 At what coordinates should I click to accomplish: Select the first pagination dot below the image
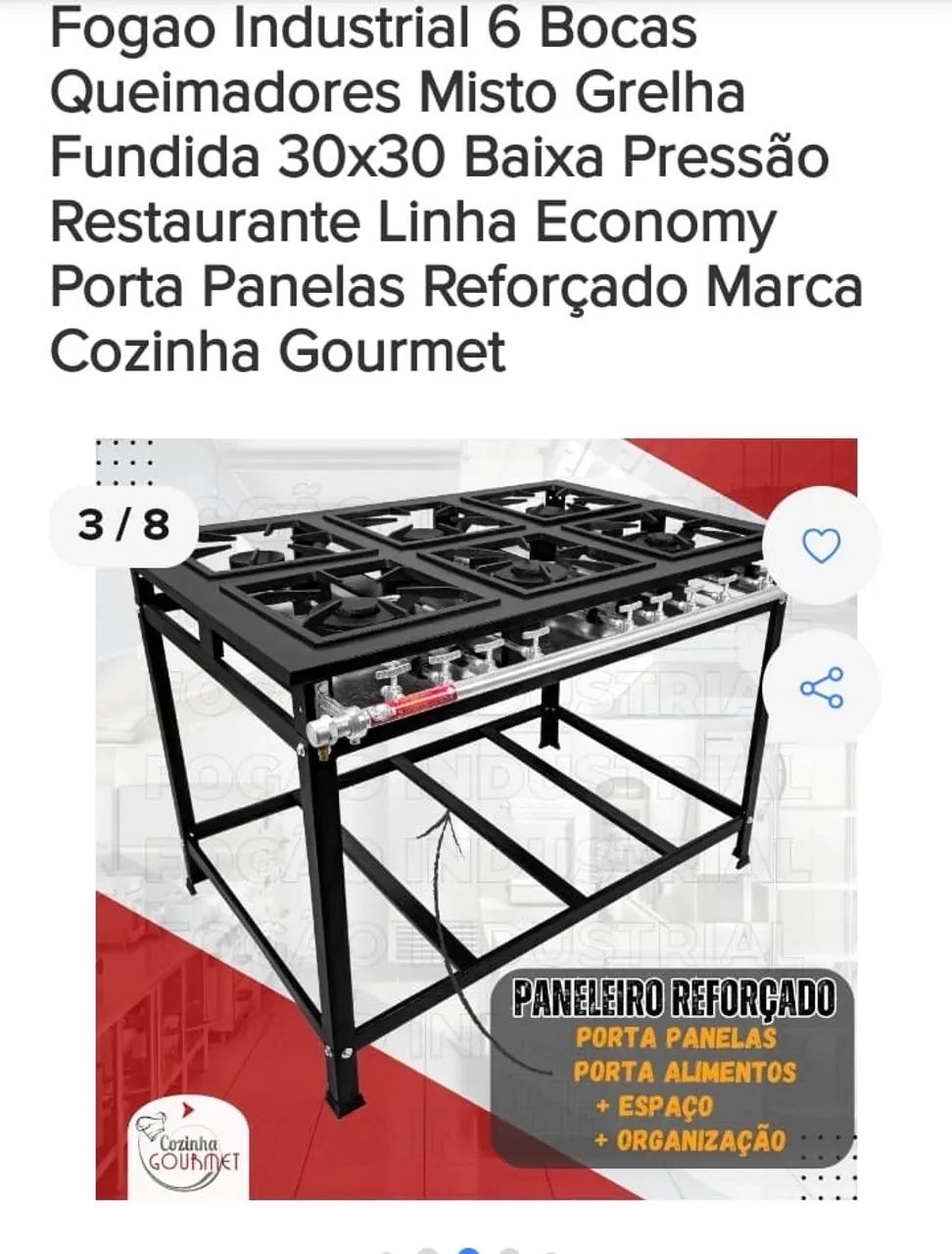tap(388, 1248)
